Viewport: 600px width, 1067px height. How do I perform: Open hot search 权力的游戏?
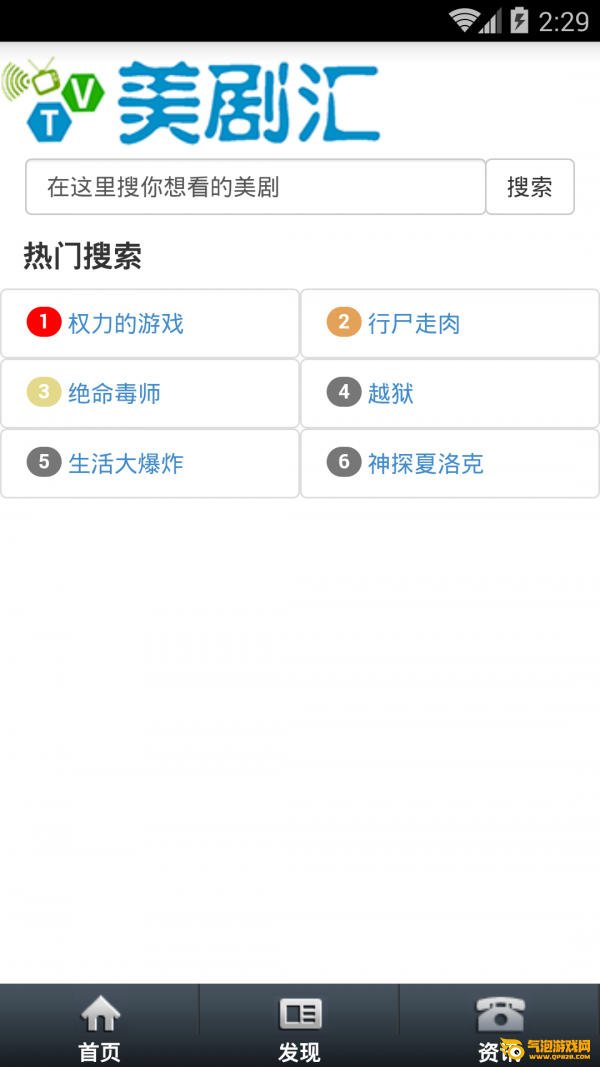click(150, 323)
